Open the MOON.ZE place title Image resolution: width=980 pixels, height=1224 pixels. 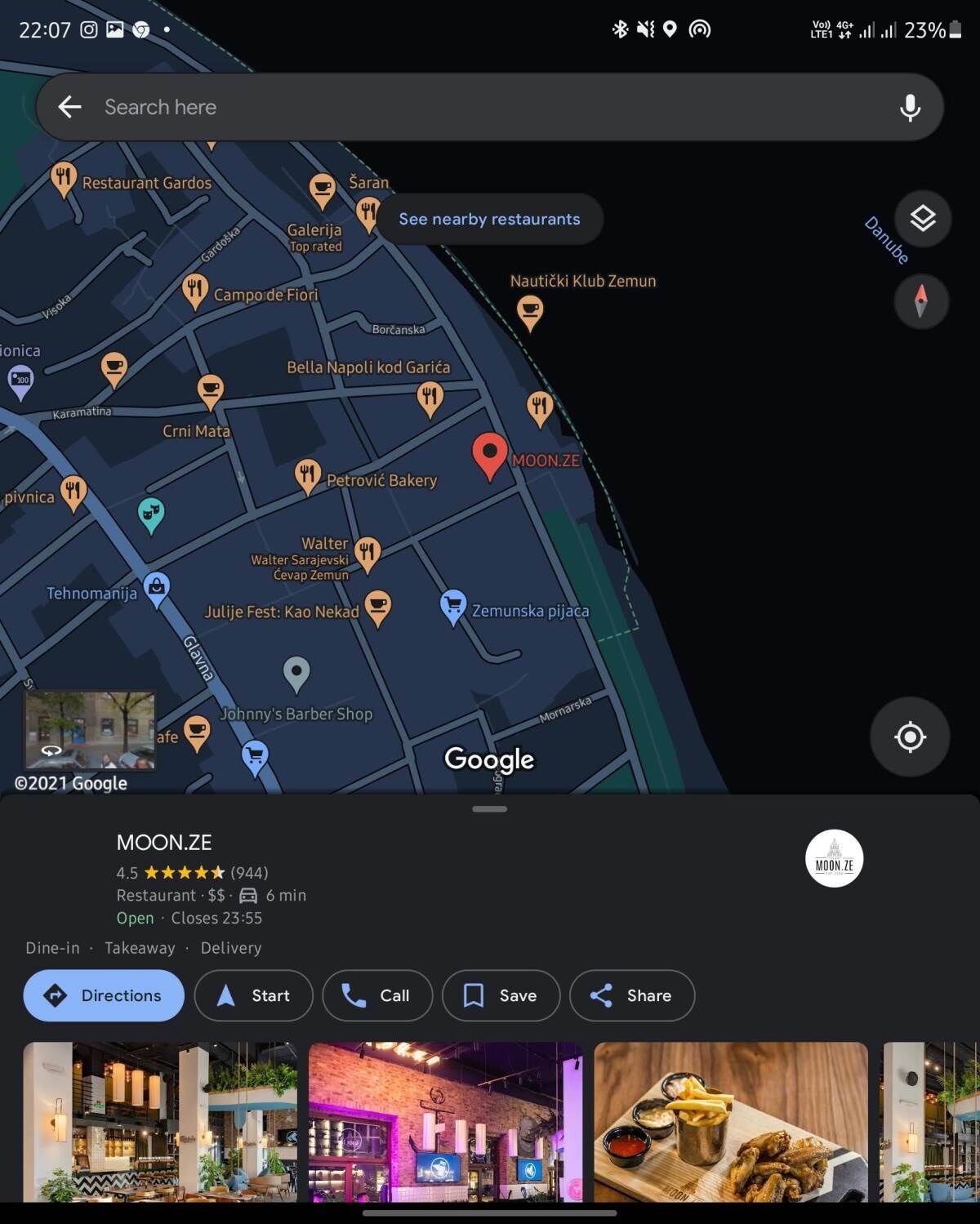click(164, 842)
